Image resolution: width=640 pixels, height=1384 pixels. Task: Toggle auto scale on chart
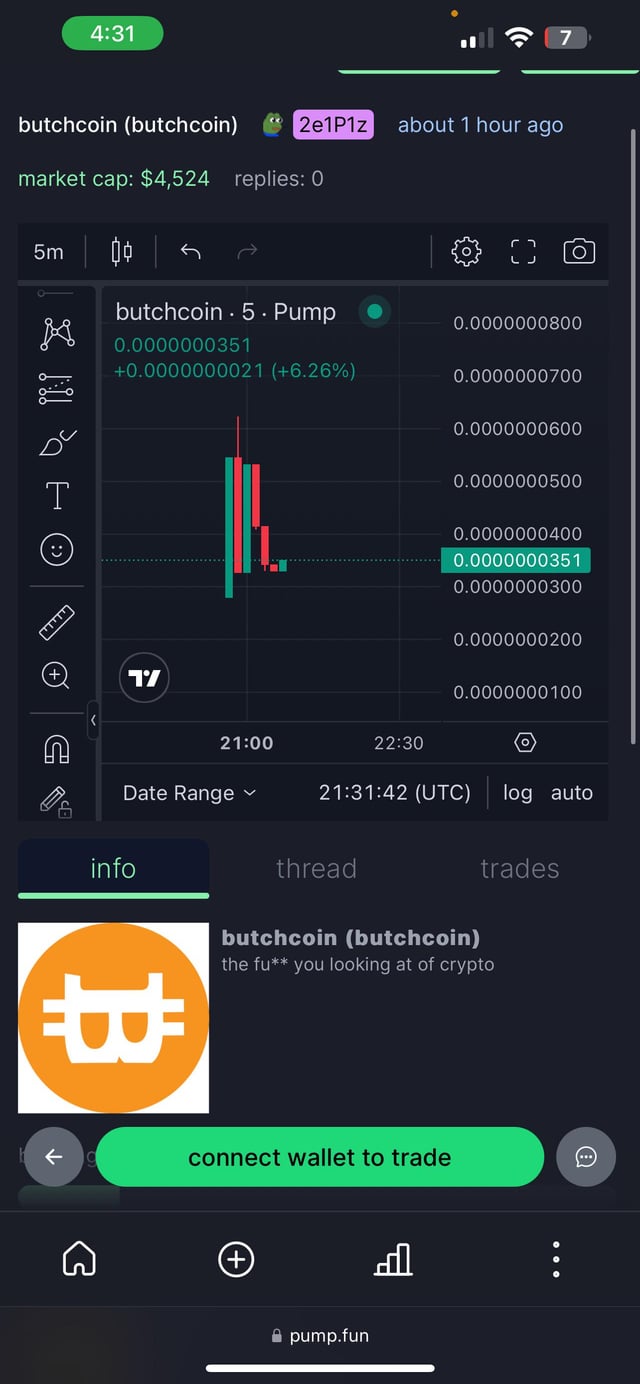[571, 793]
